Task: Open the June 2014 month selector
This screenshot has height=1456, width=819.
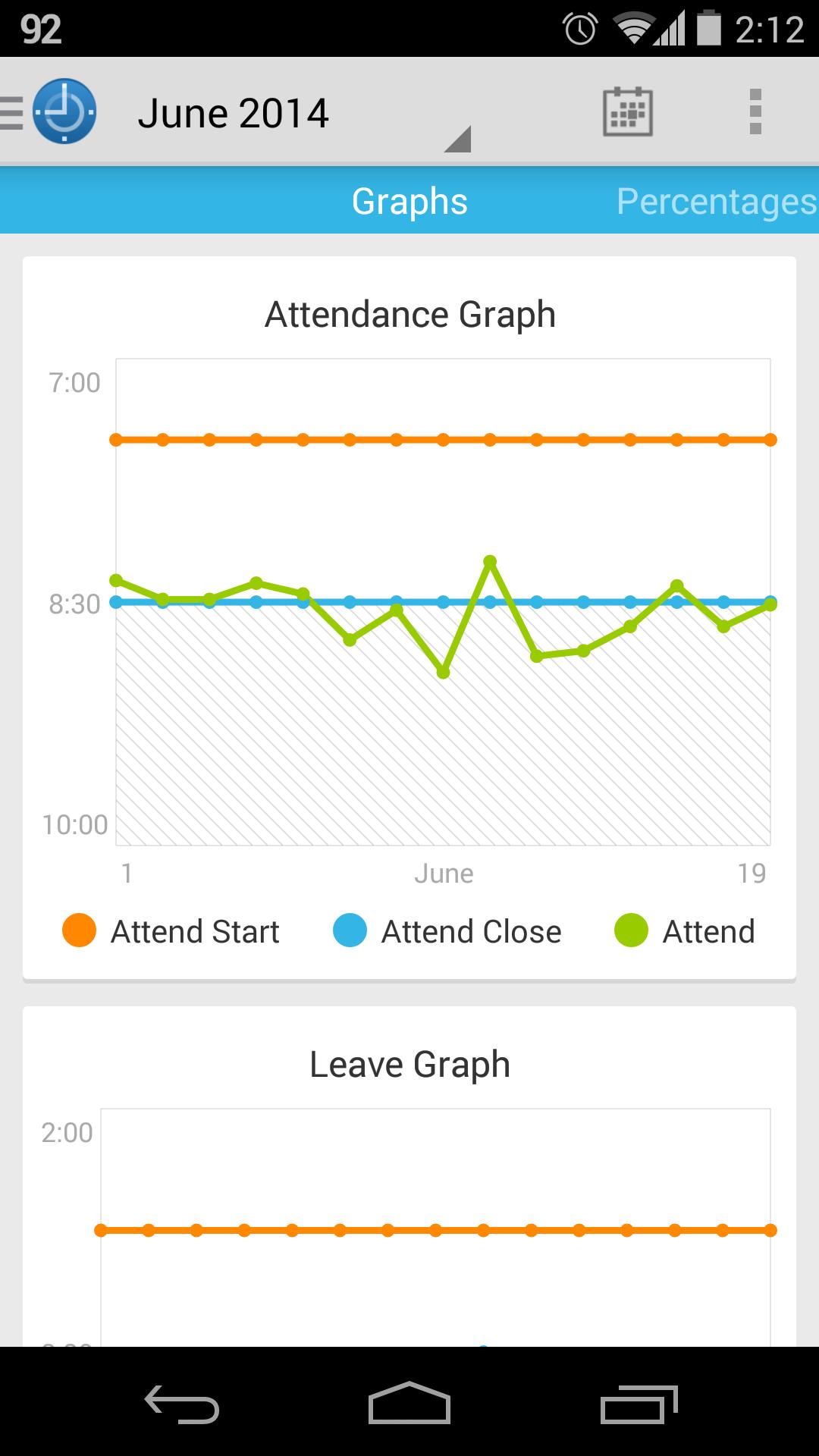Action: point(235,112)
